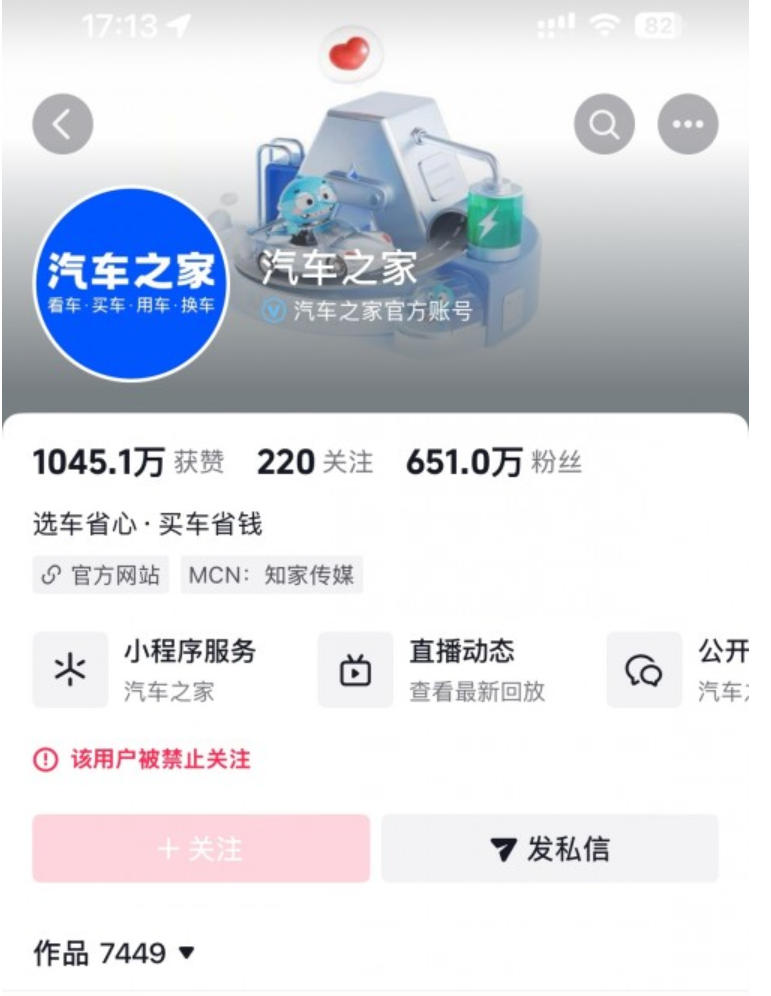This screenshot has width=771, height=996.
Task: Open the 220 关注 following list
Action: point(314,462)
